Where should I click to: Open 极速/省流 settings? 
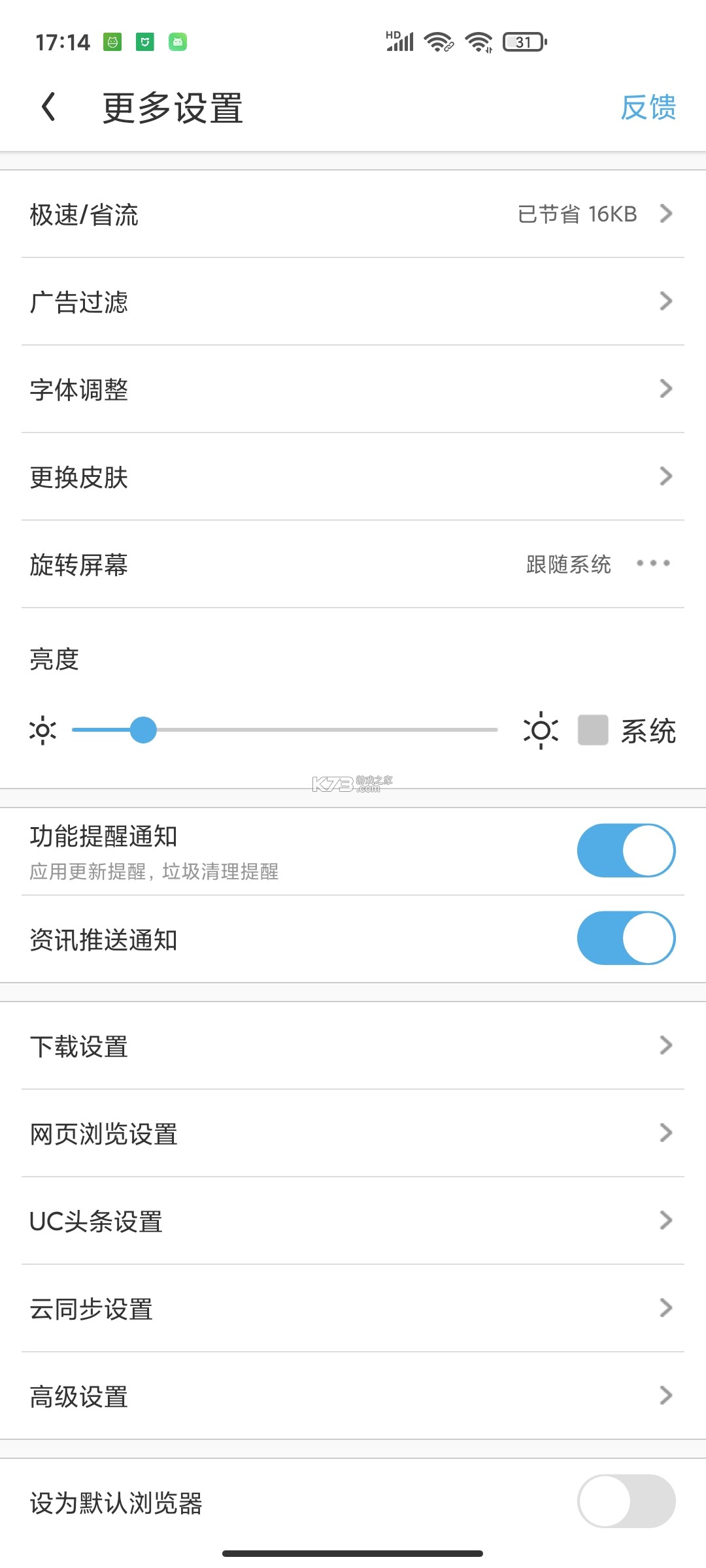[353, 214]
